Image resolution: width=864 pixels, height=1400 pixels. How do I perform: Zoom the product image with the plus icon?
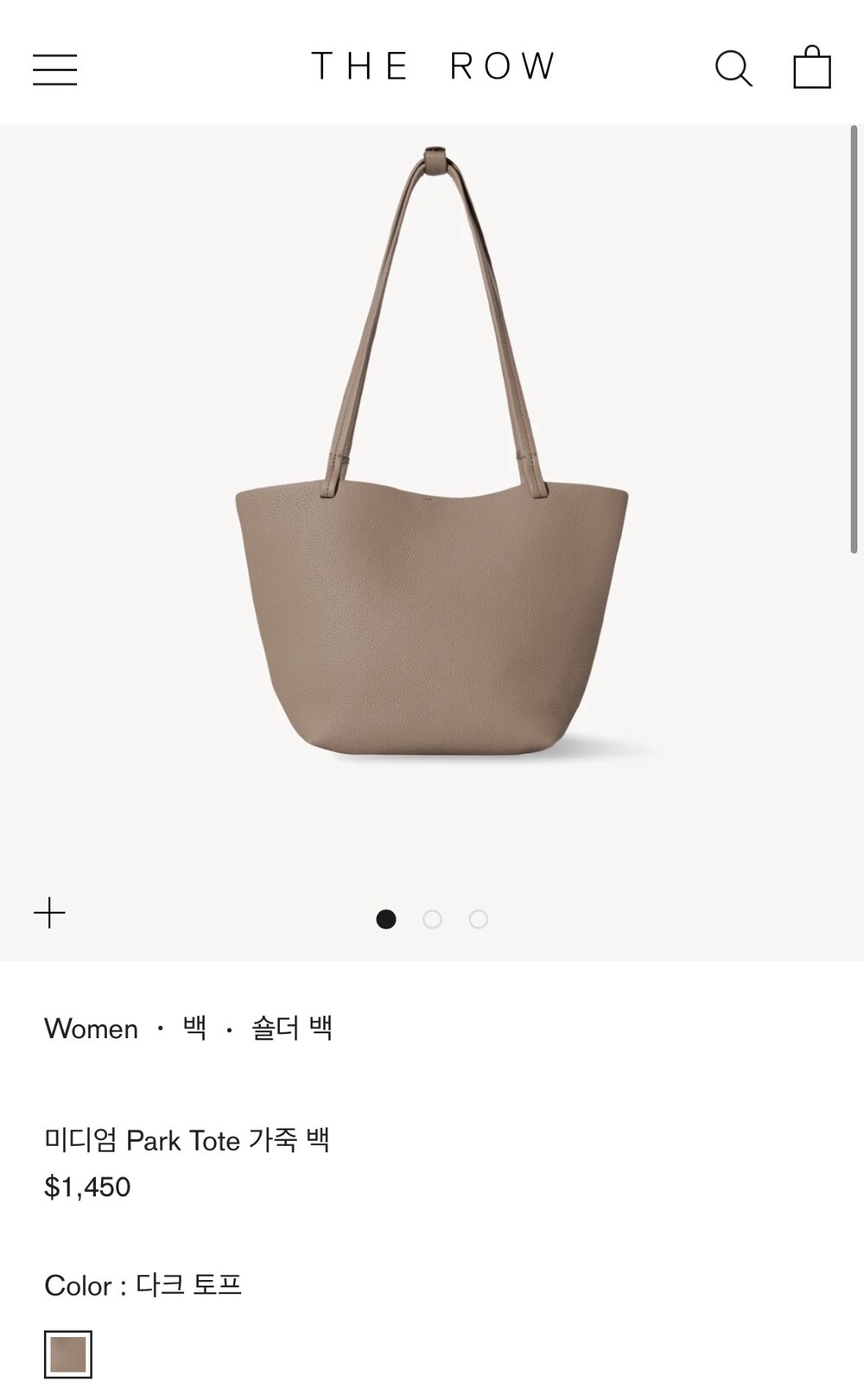[50, 913]
